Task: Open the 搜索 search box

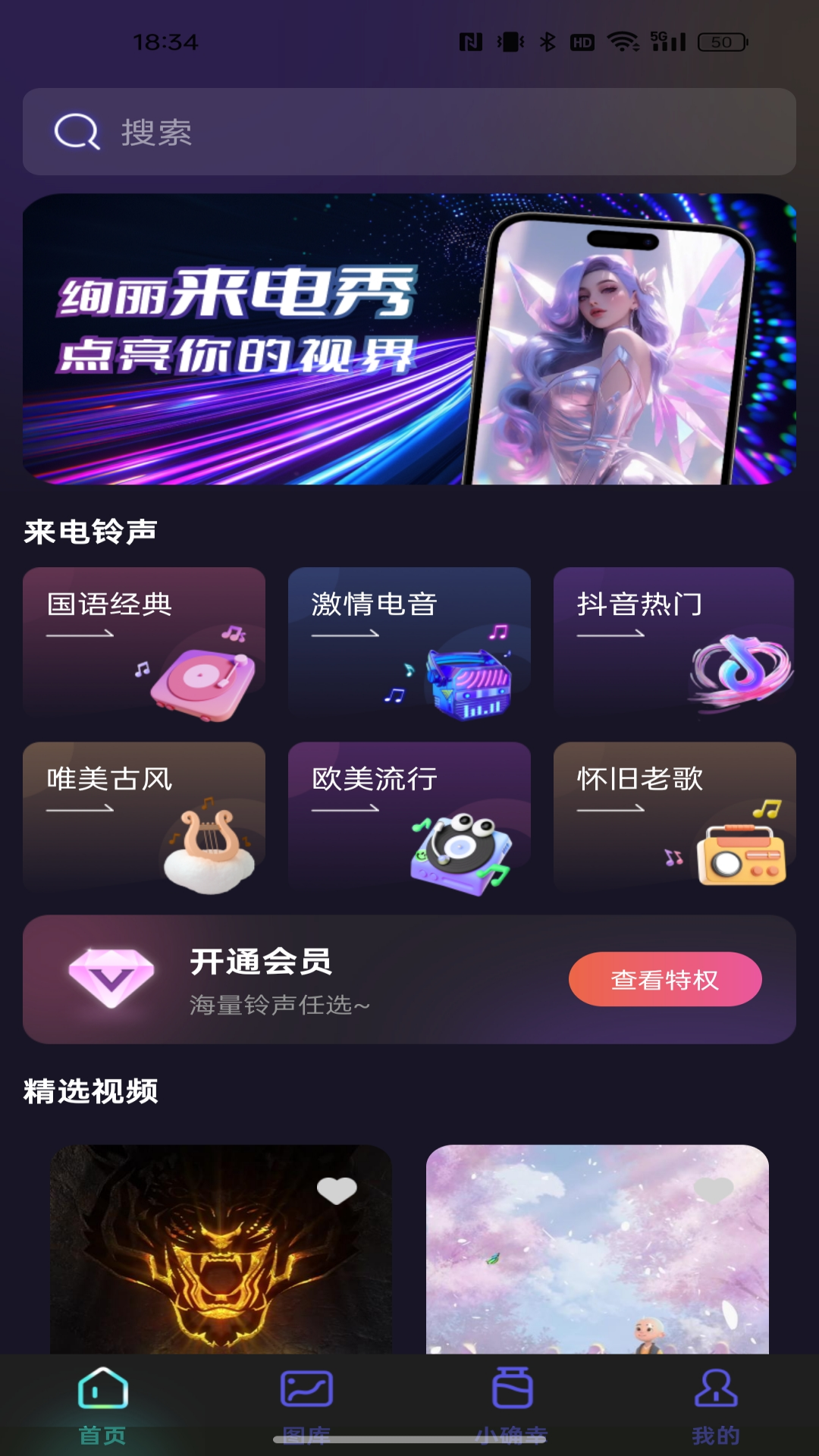Action: point(409,132)
